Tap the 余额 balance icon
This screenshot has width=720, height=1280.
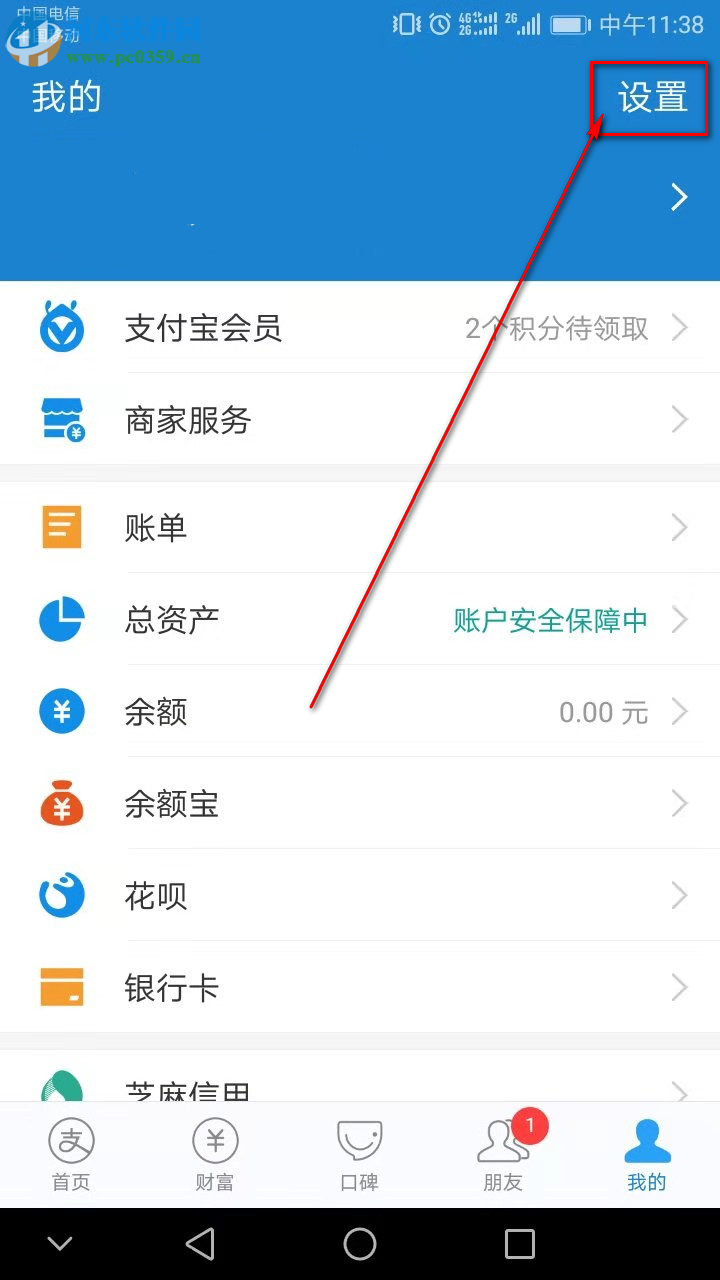[62, 711]
